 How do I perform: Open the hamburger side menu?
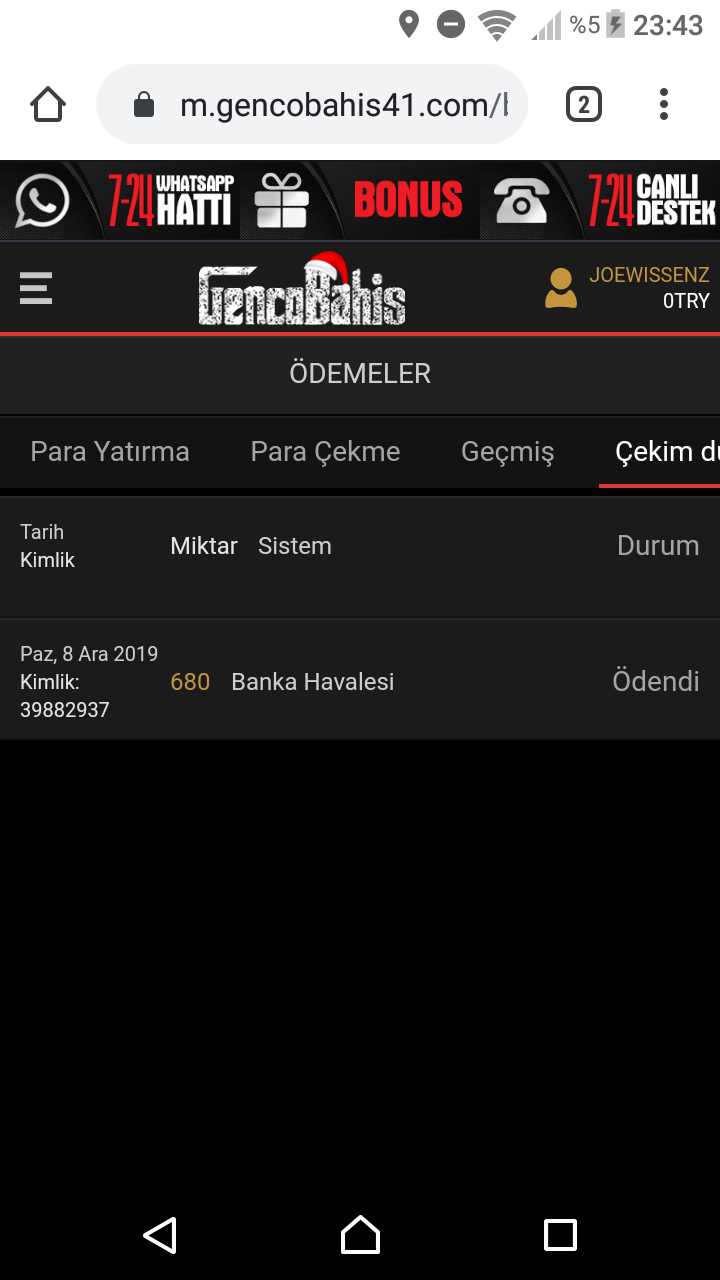pyautogui.click(x=36, y=288)
